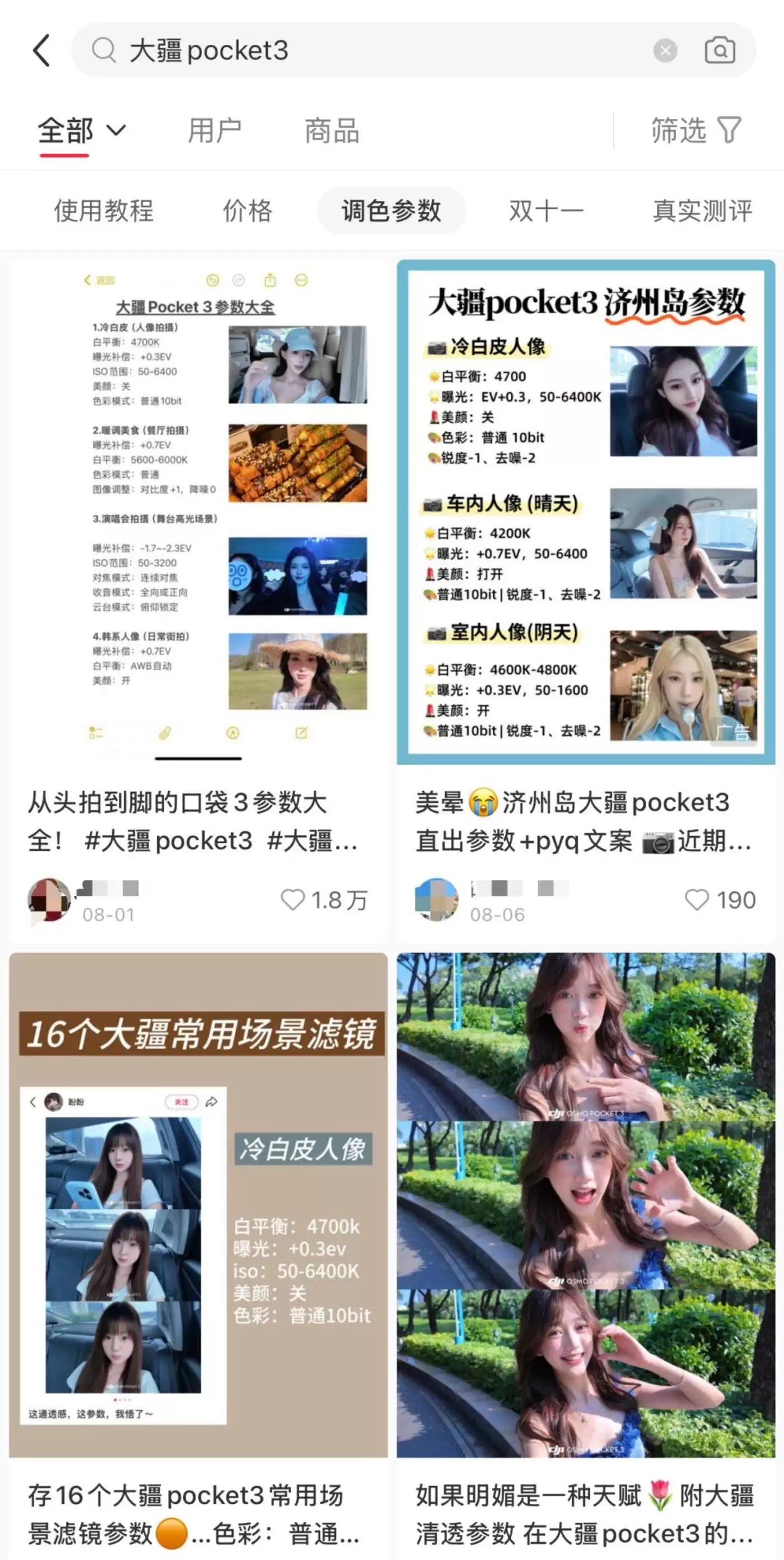Select the 真实测评 chip

click(702, 211)
